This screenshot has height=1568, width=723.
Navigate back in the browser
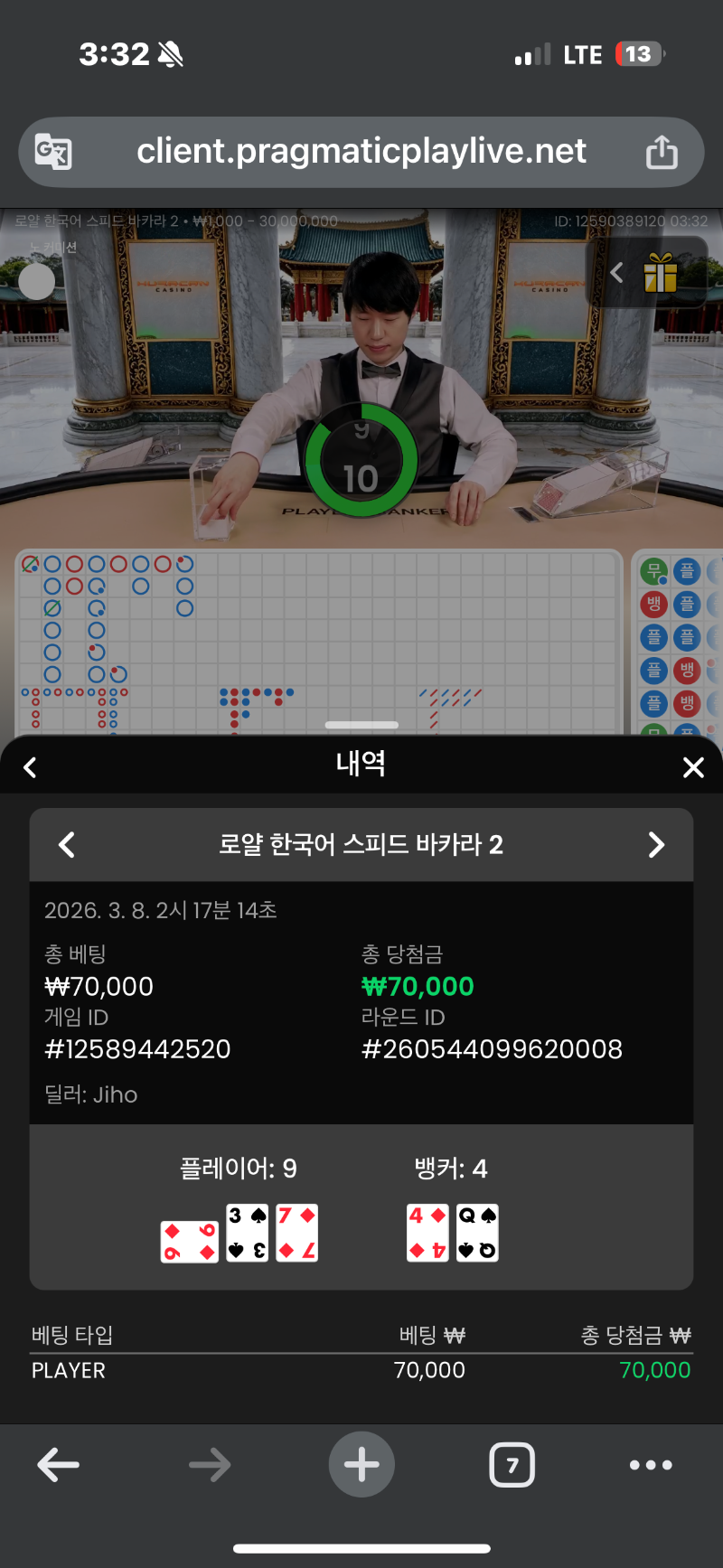59,1465
